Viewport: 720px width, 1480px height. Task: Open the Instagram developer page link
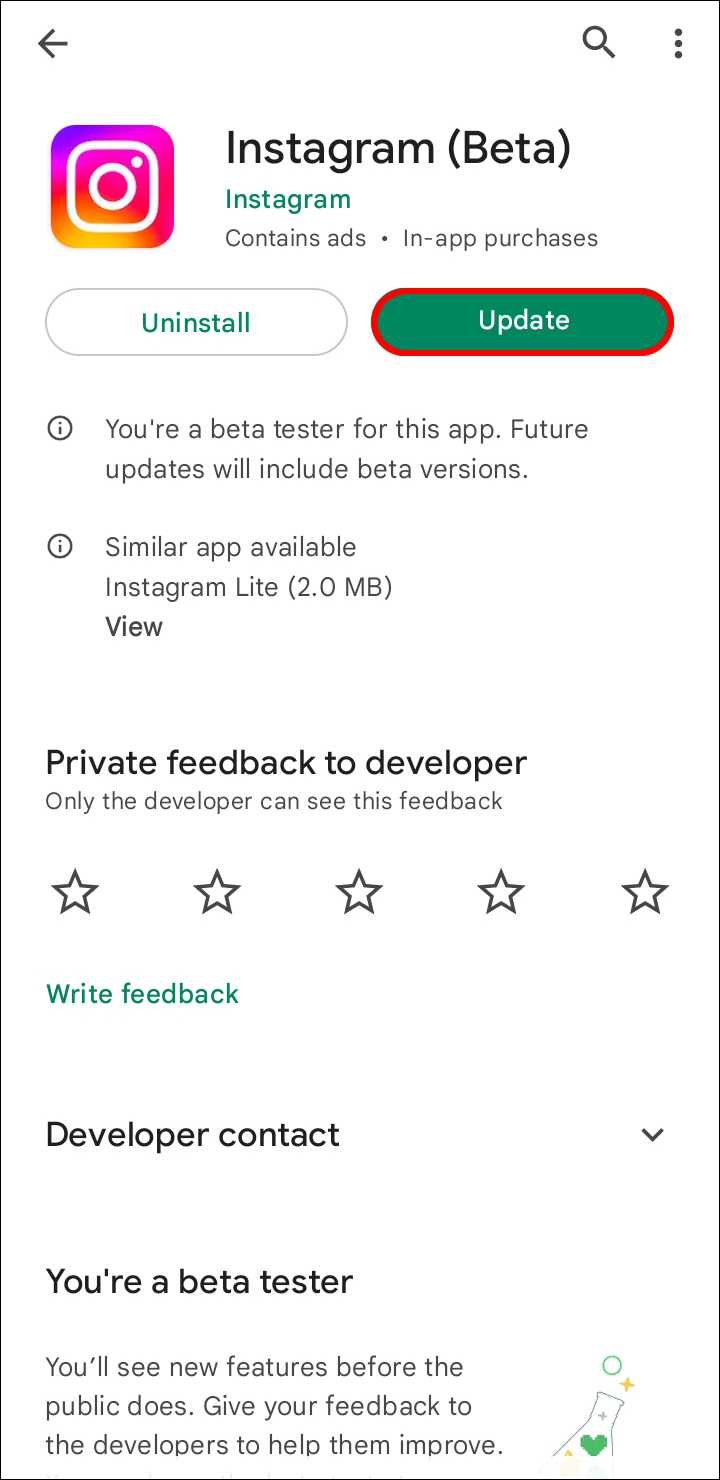coord(287,199)
